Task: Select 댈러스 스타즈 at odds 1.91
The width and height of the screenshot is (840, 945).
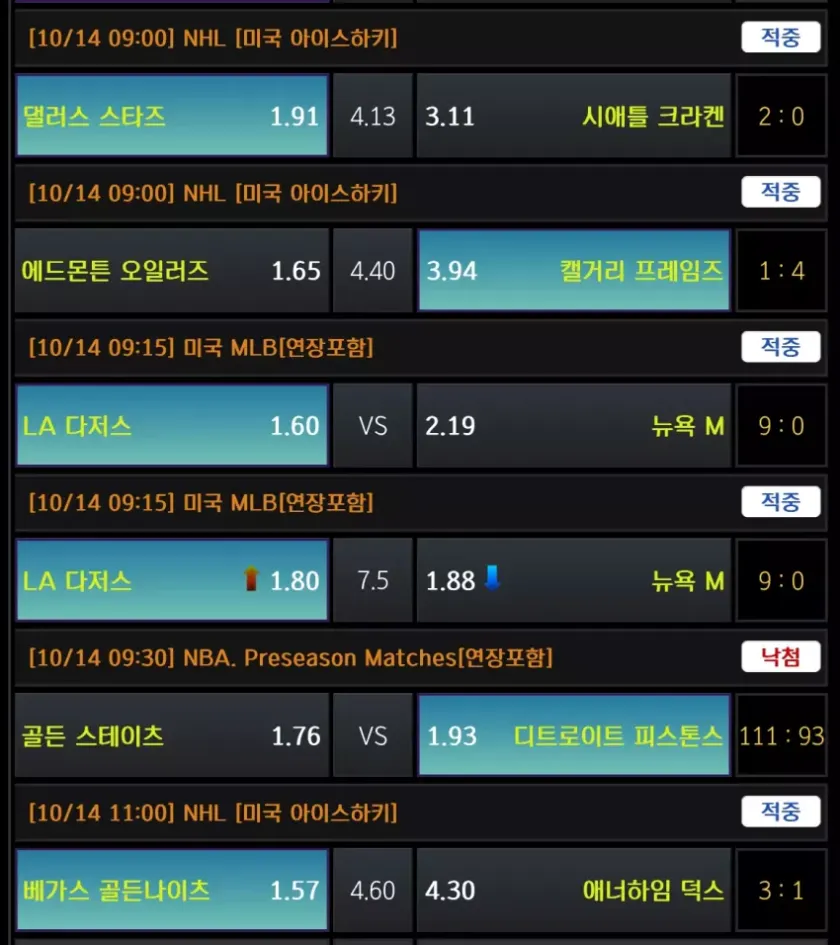Action: 172,116
